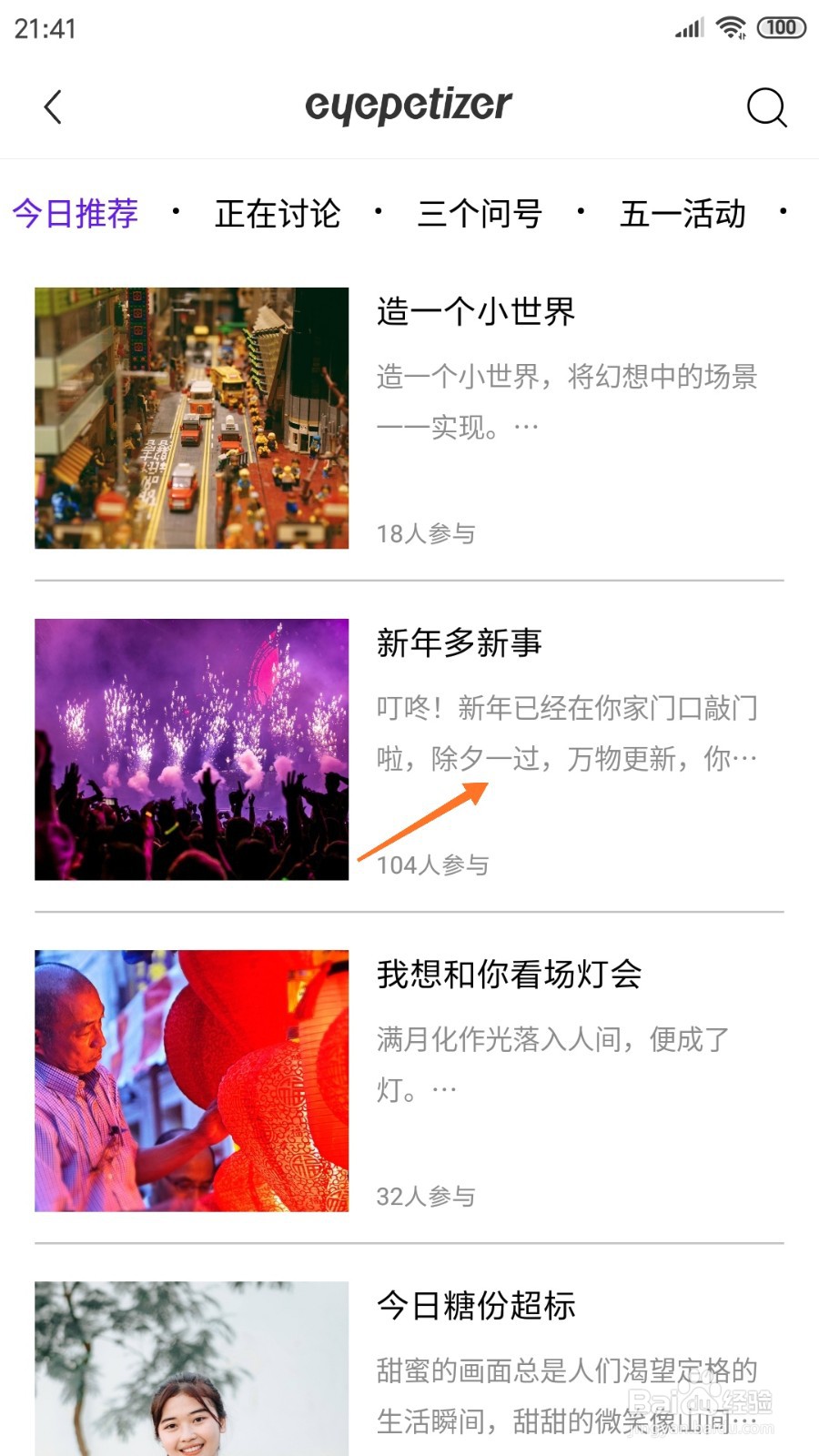View the 新年多新事 topic
This screenshot has width=819, height=1456.
coord(459,643)
